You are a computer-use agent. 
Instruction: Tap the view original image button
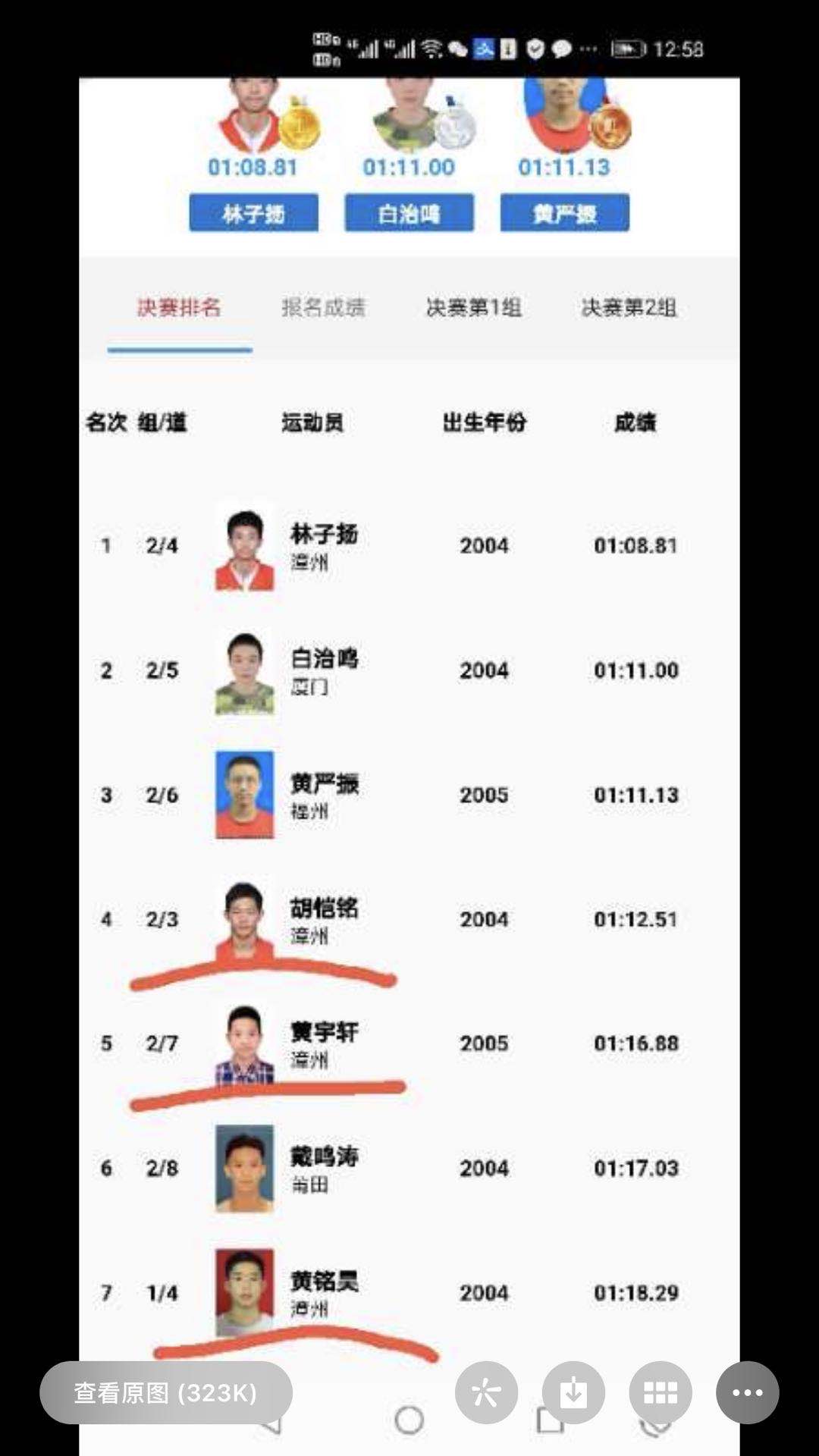click(165, 1392)
